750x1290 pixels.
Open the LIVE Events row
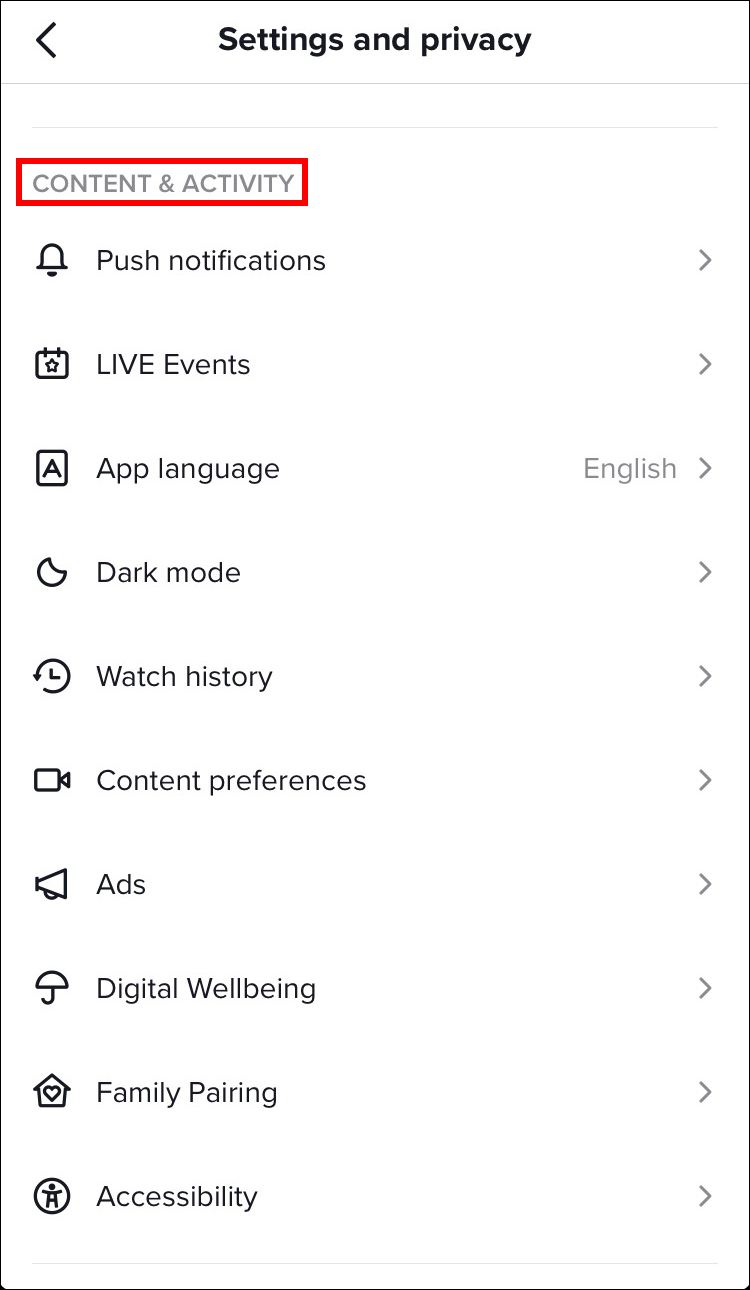[x=173, y=365]
